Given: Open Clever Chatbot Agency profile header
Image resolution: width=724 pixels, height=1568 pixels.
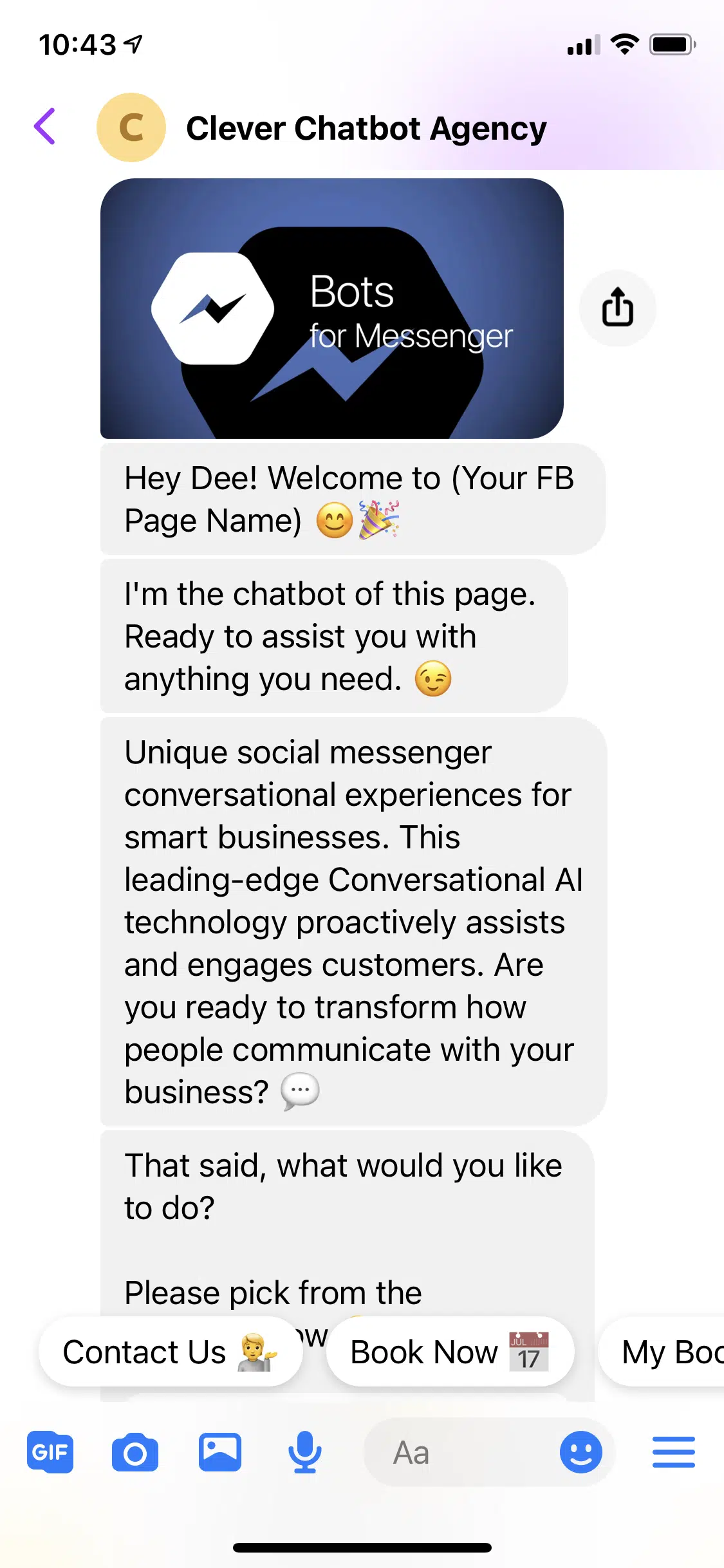Looking at the screenshot, I should click(x=366, y=128).
